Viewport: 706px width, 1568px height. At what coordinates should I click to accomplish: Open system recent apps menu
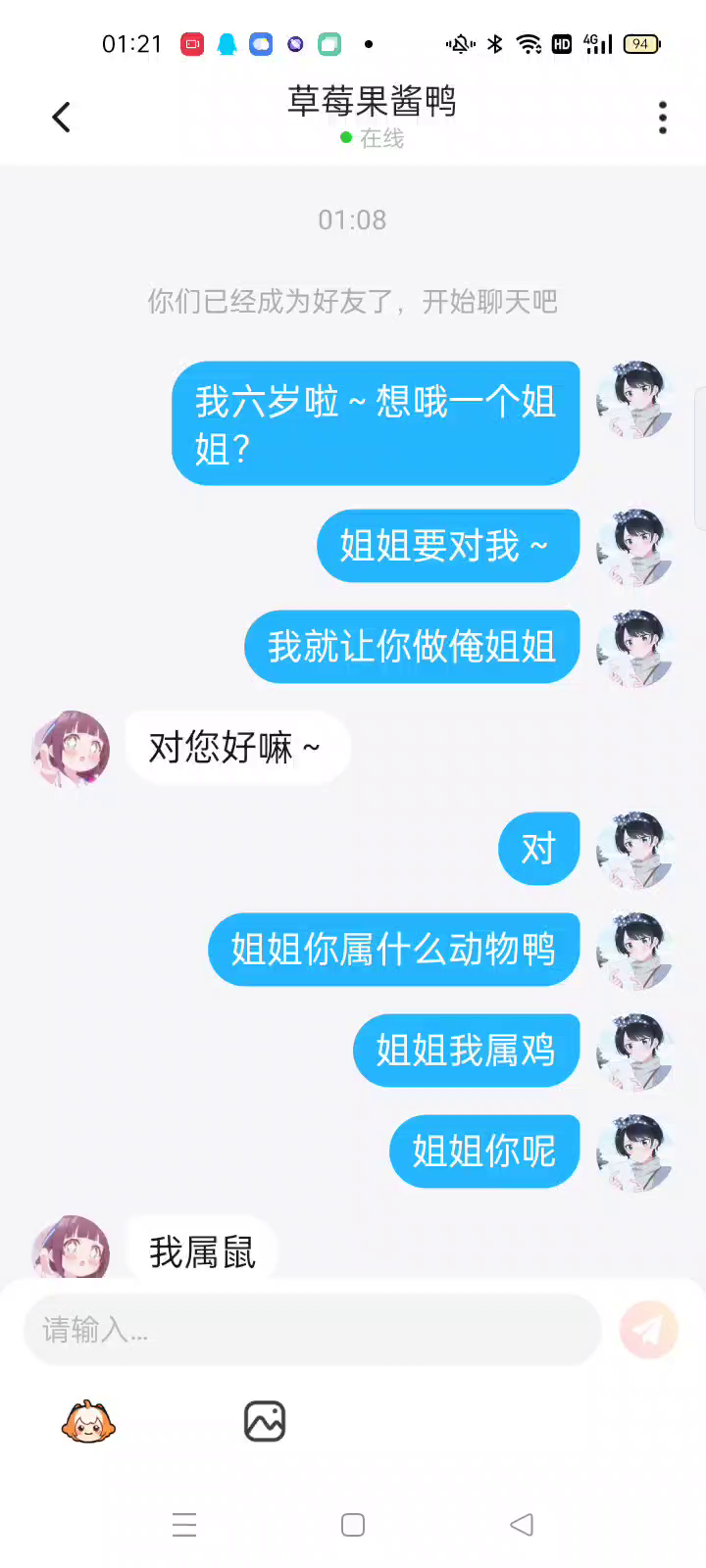[x=184, y=1525]
